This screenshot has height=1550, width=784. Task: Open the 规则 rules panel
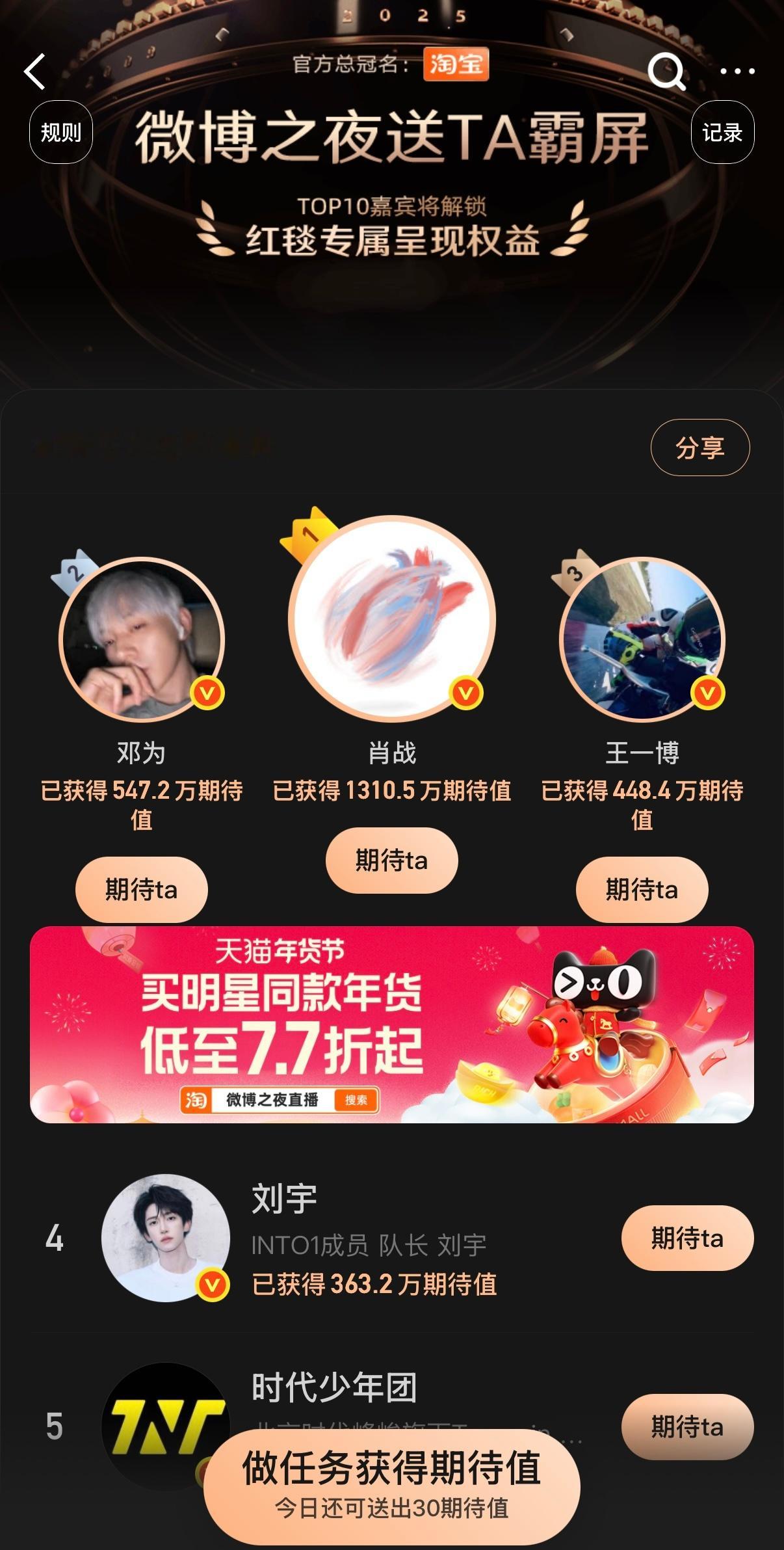coord(60,132)
